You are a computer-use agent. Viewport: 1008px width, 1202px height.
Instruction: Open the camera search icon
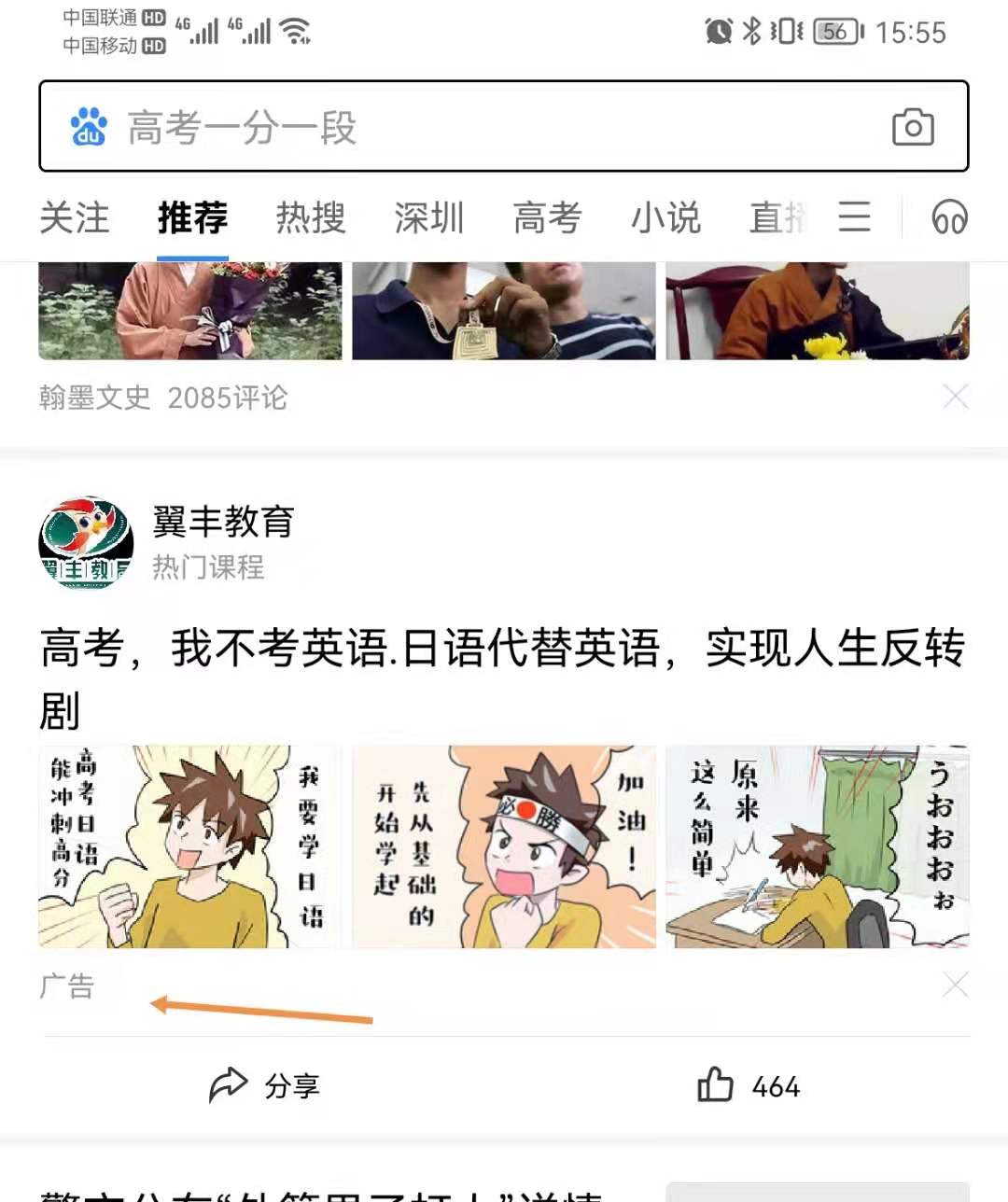pyautogui.click(x=913, y=127)
